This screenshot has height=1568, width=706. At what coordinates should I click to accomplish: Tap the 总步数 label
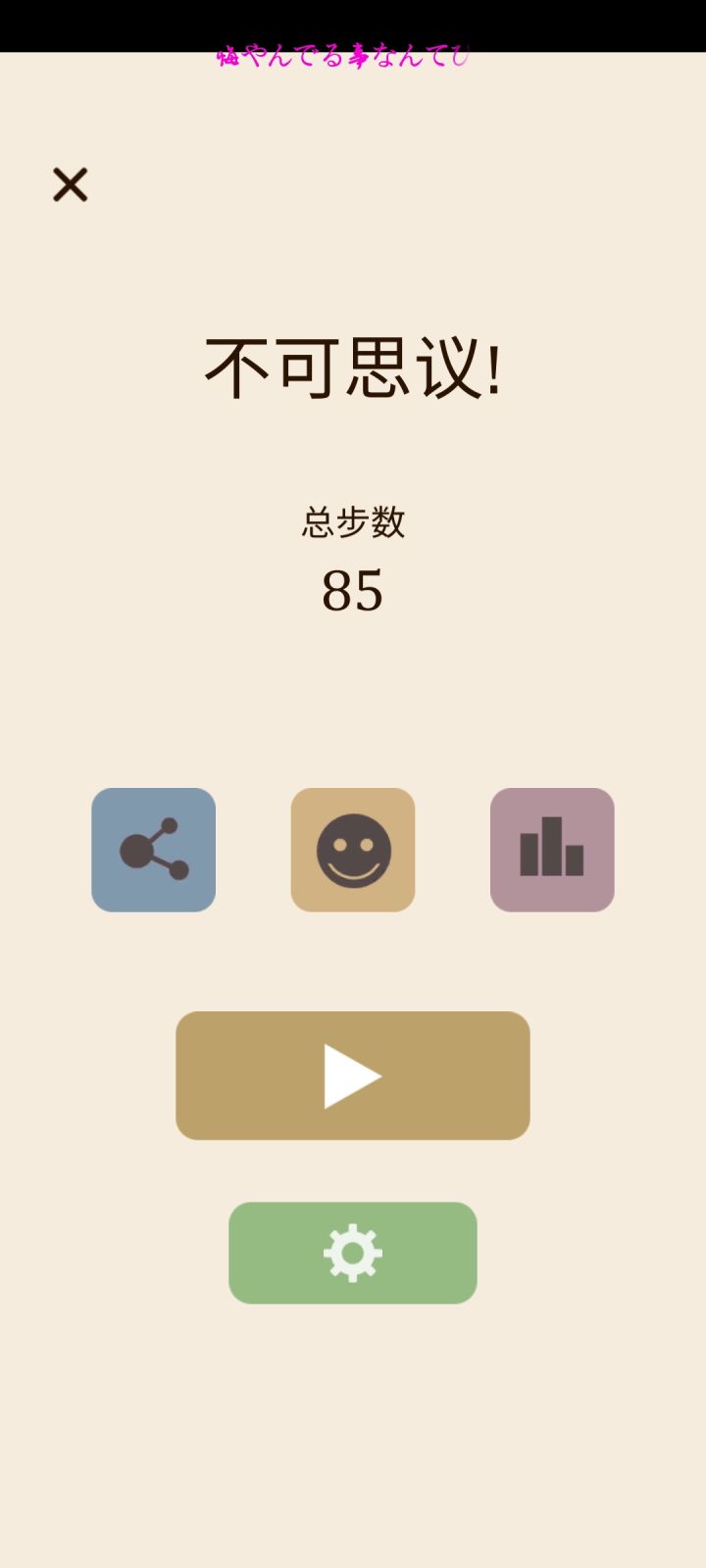coord(353,522)
